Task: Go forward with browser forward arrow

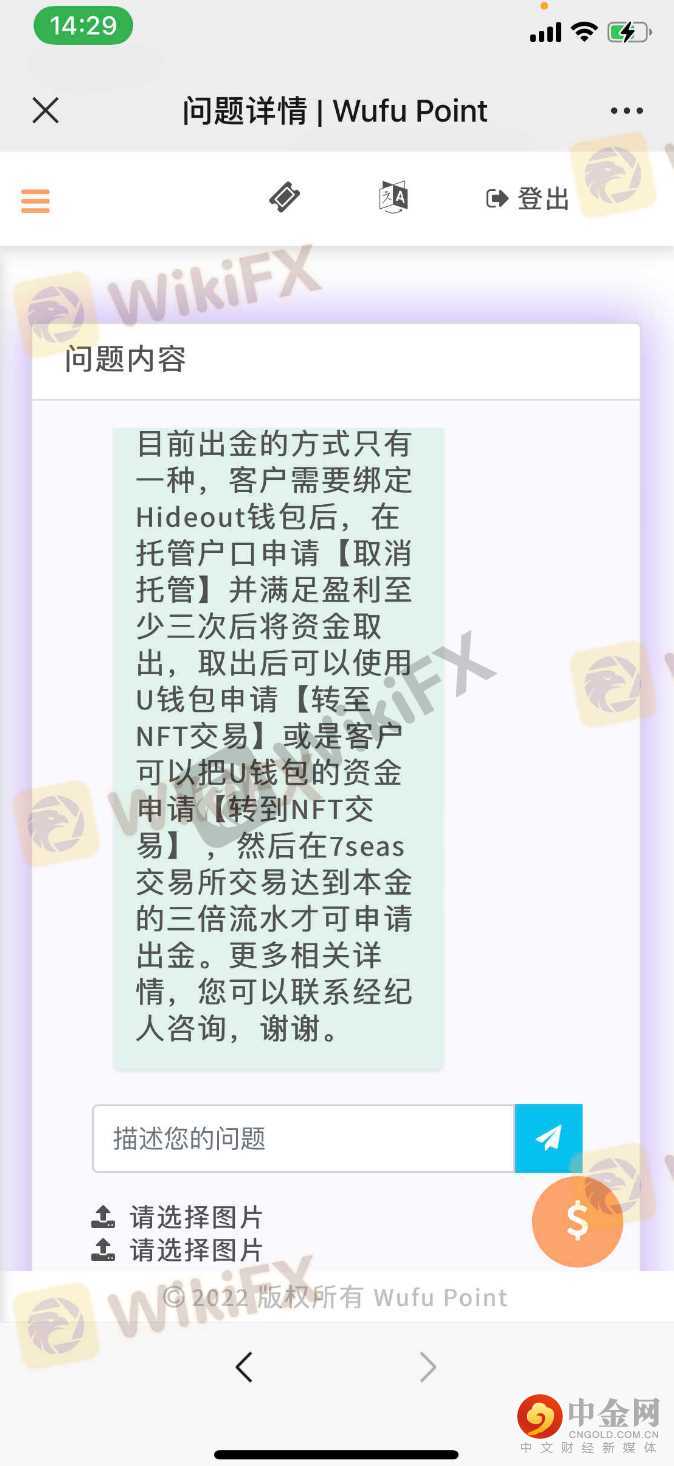Action: point(428,1366)
